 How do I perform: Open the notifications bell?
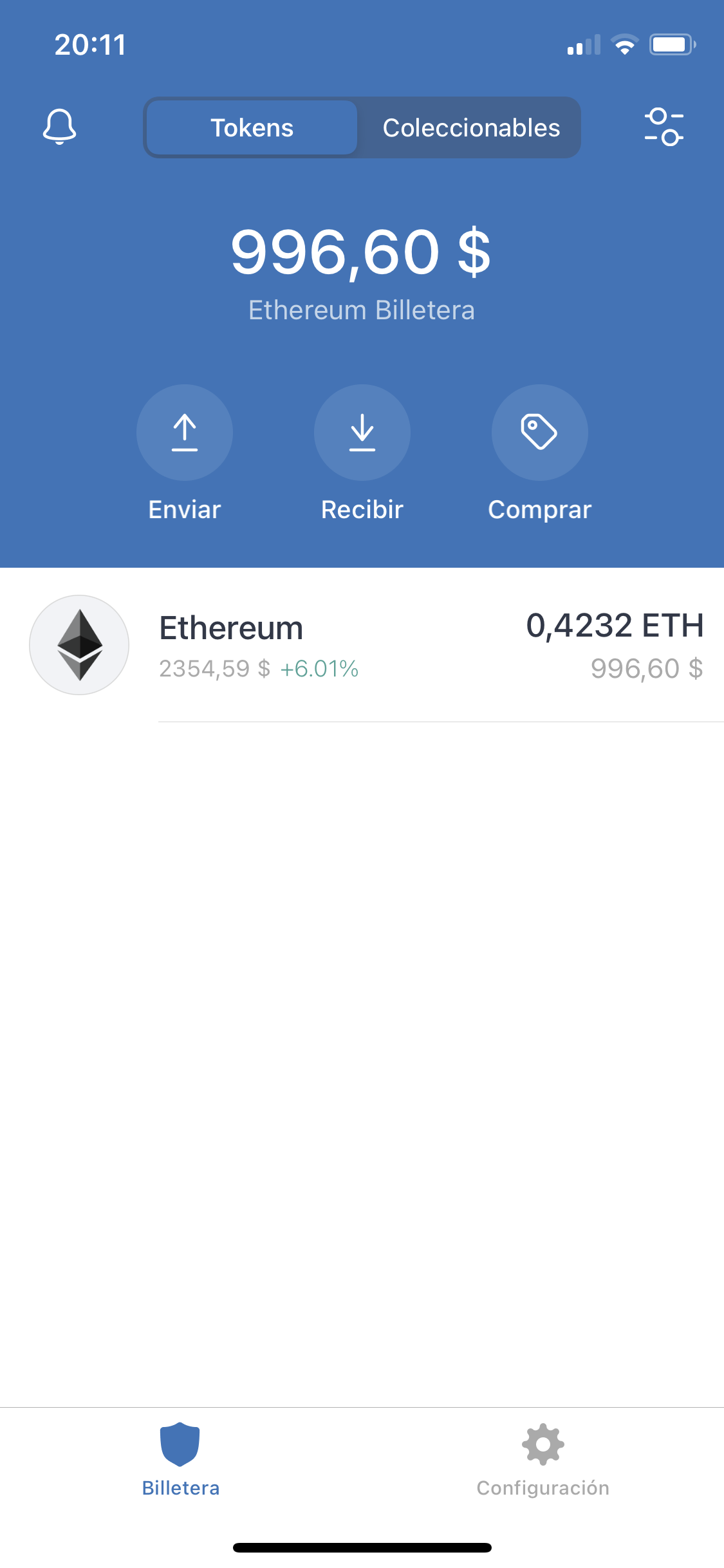click(x=60, y=127)
